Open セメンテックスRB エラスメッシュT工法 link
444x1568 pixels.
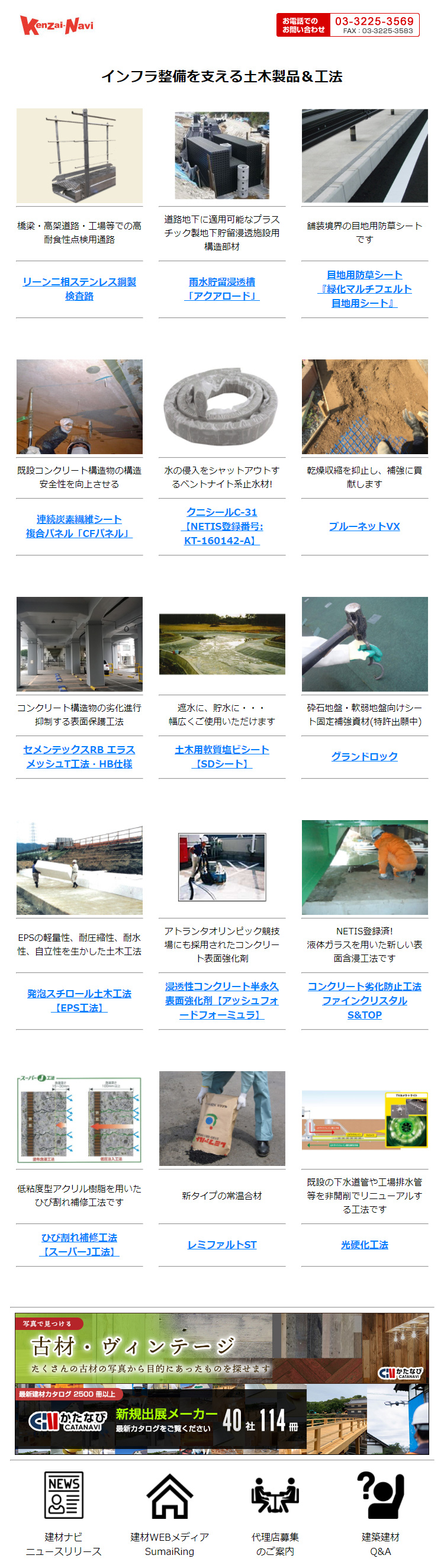coord(79,756)
